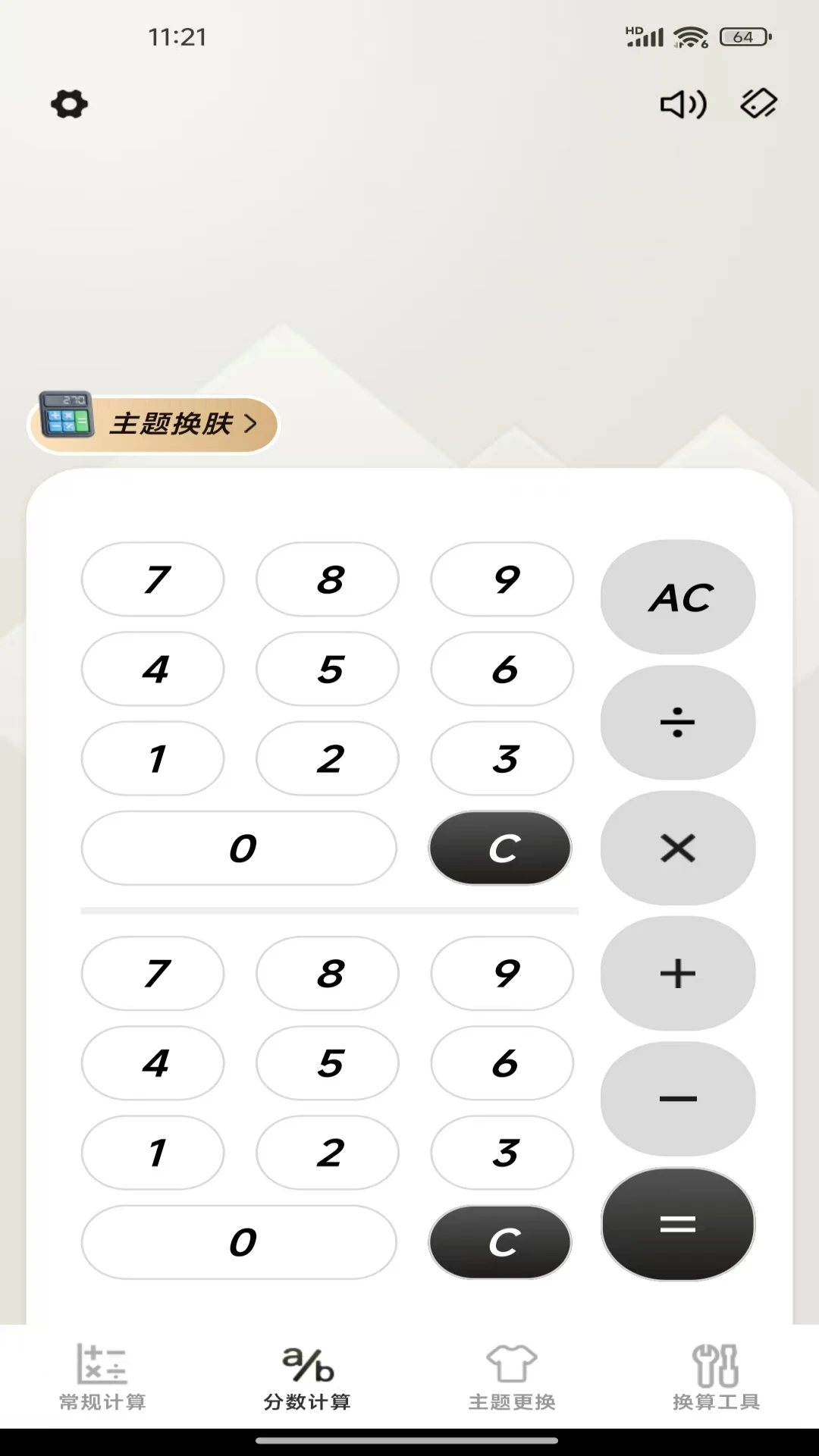The width and height of the screenshot is (819, 1456).
Task: Select the theme skin icon top right
Action: (758, 104)
